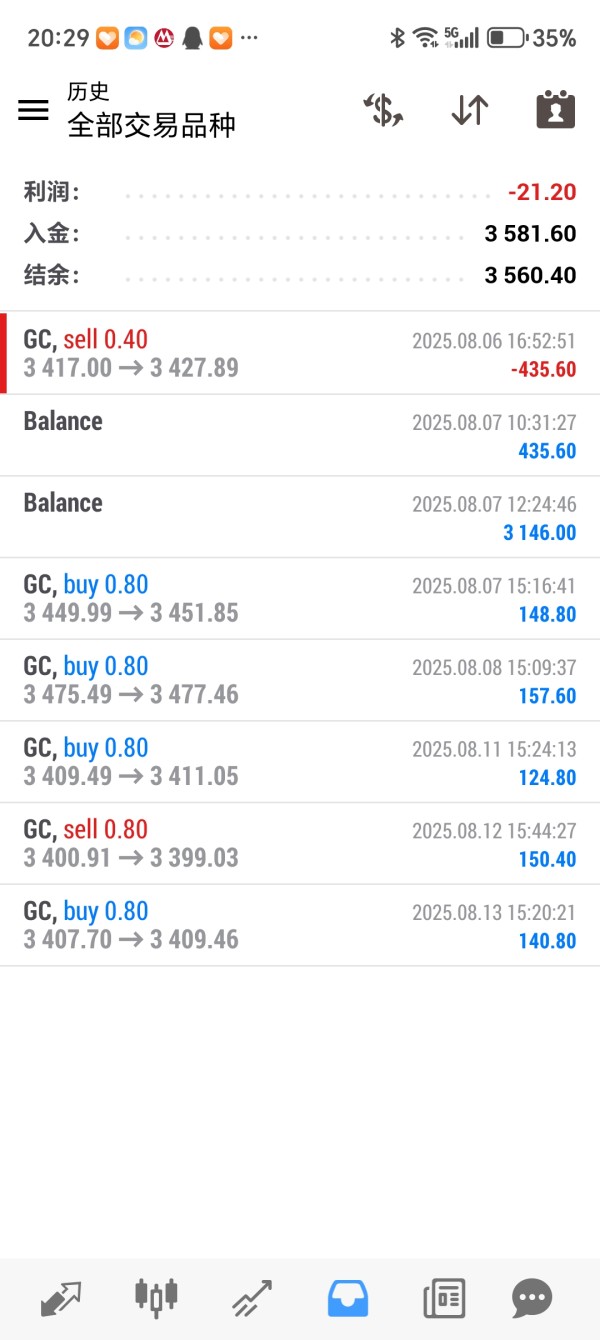This screenshot has width=600, height=1340.
Task: Open GC buy trade with 140.80 profit
Action: coord(300,925)
